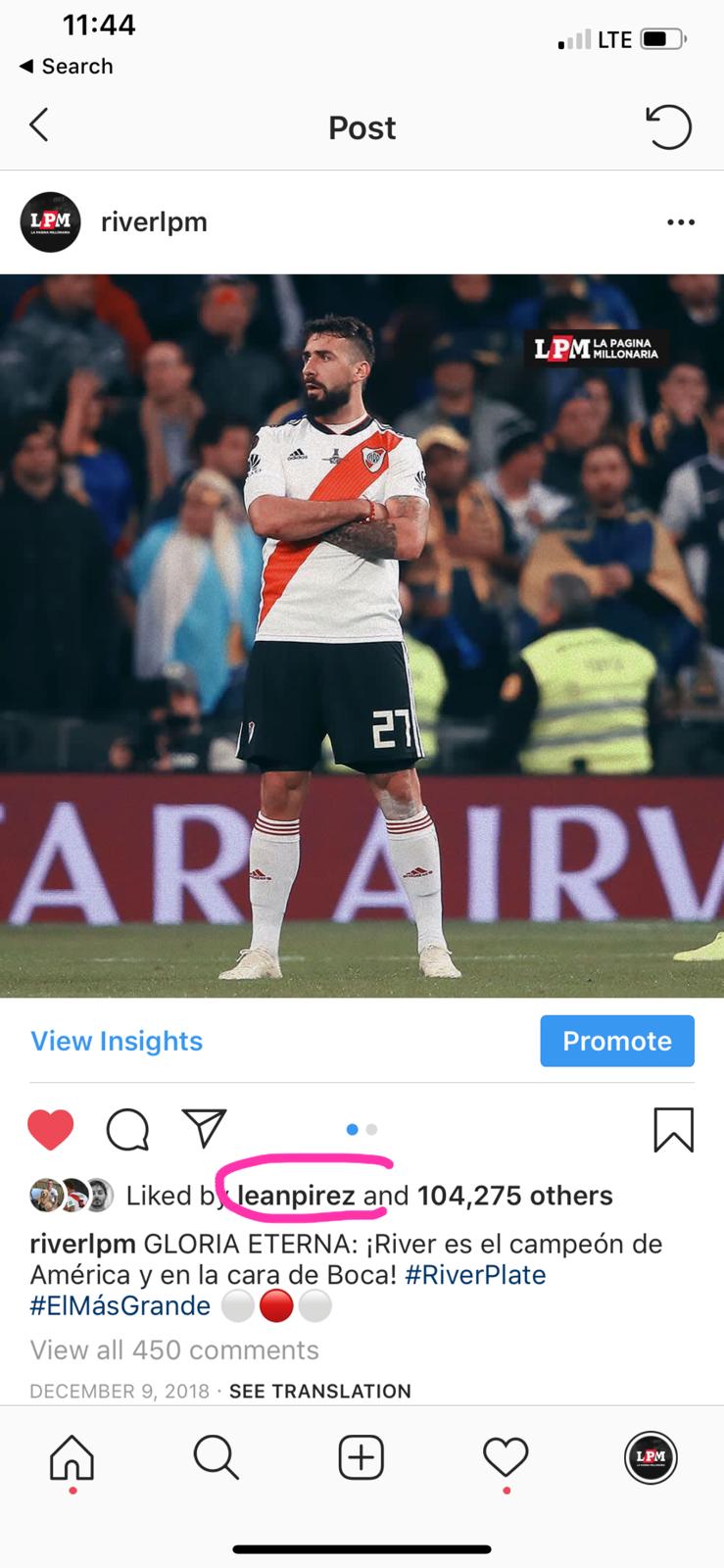Open the comment bubble icon
The image size is (724, 1568).
tap(127, 1129)
